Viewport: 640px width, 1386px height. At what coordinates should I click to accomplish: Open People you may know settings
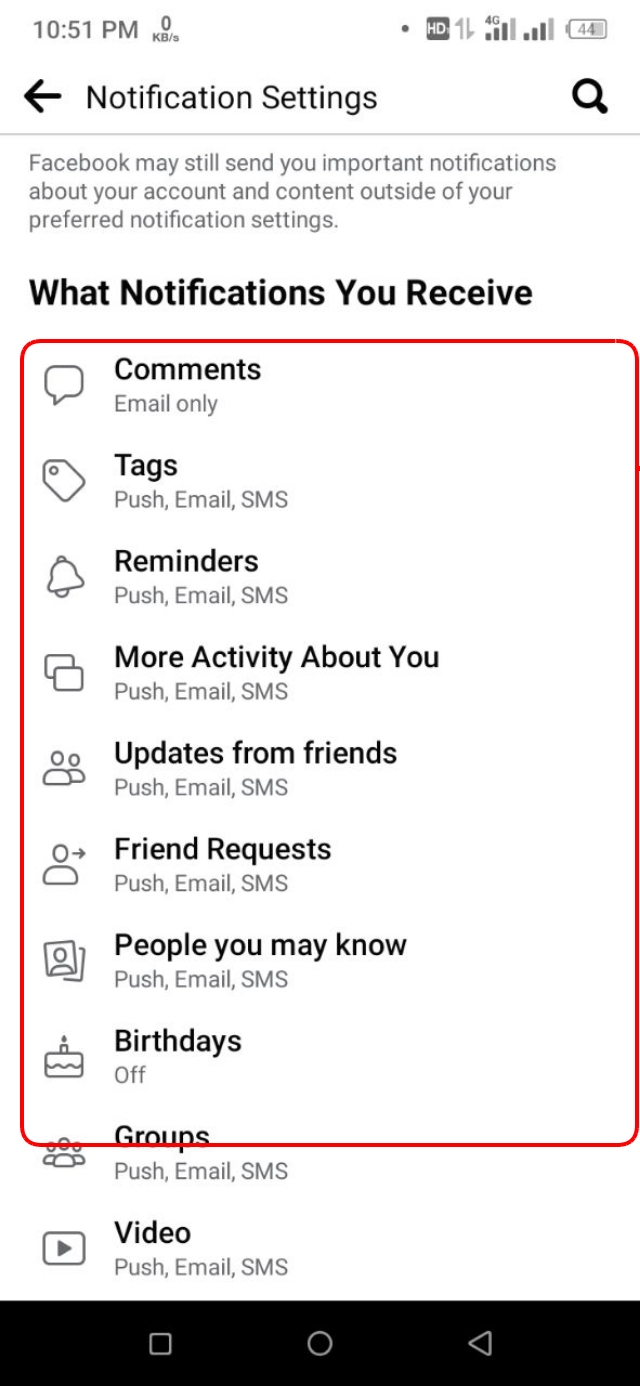[x=320, y=961]
